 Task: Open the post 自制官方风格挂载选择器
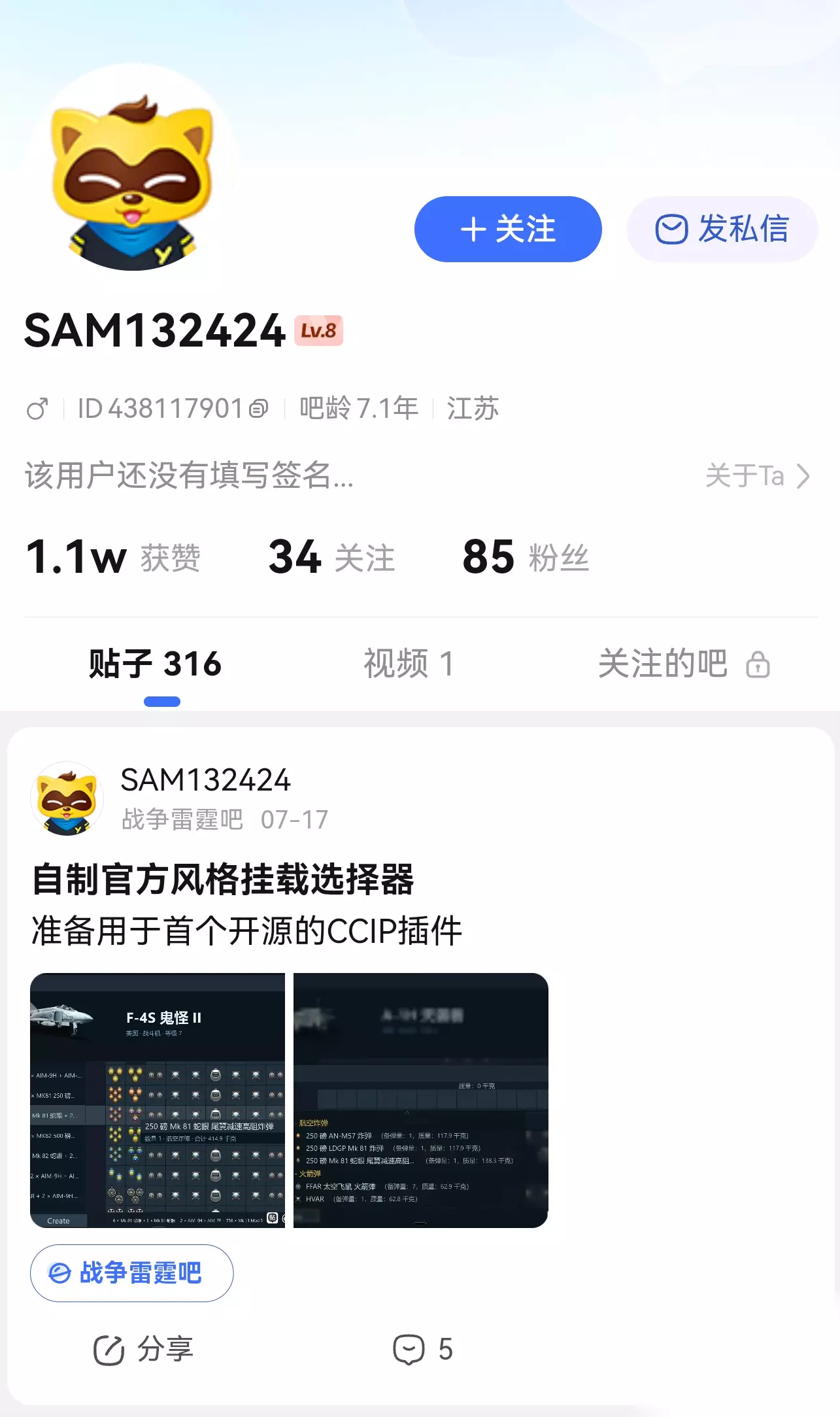click(x=223, y=879)
